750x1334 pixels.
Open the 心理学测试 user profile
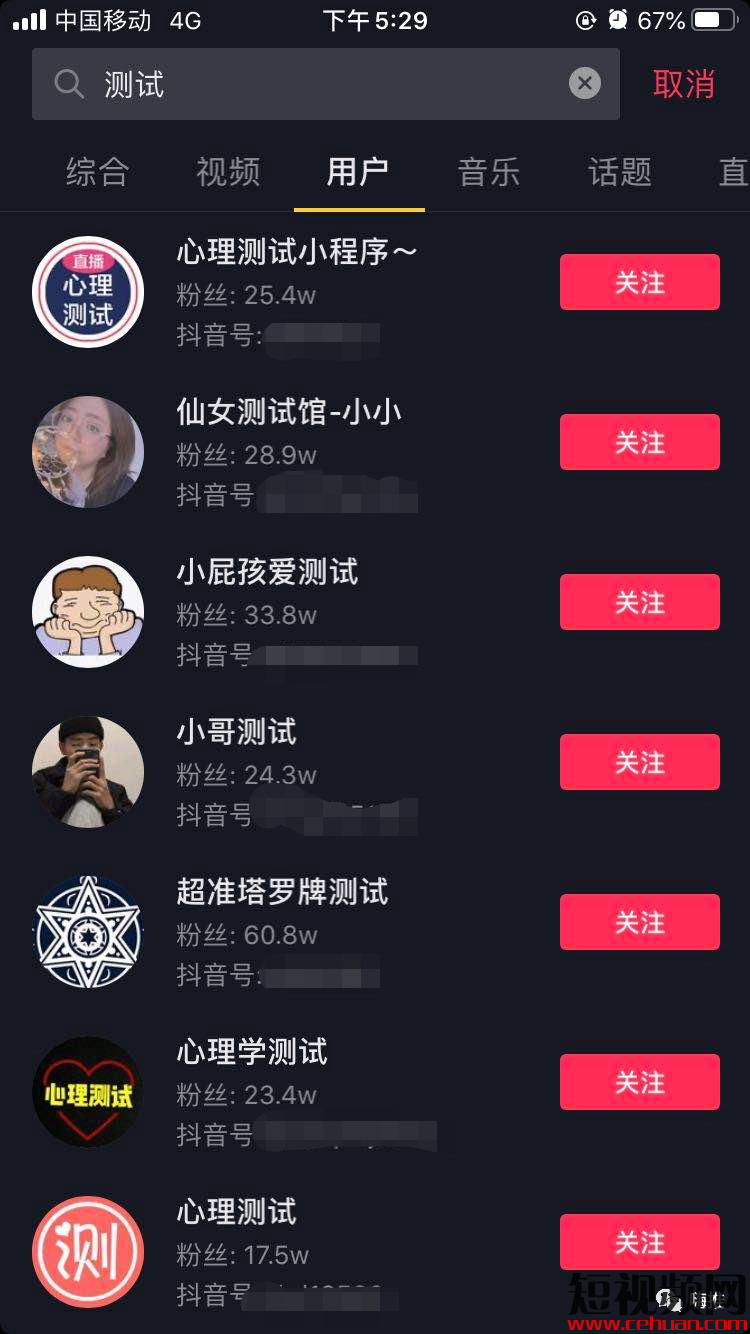[x=252, y=1052]
